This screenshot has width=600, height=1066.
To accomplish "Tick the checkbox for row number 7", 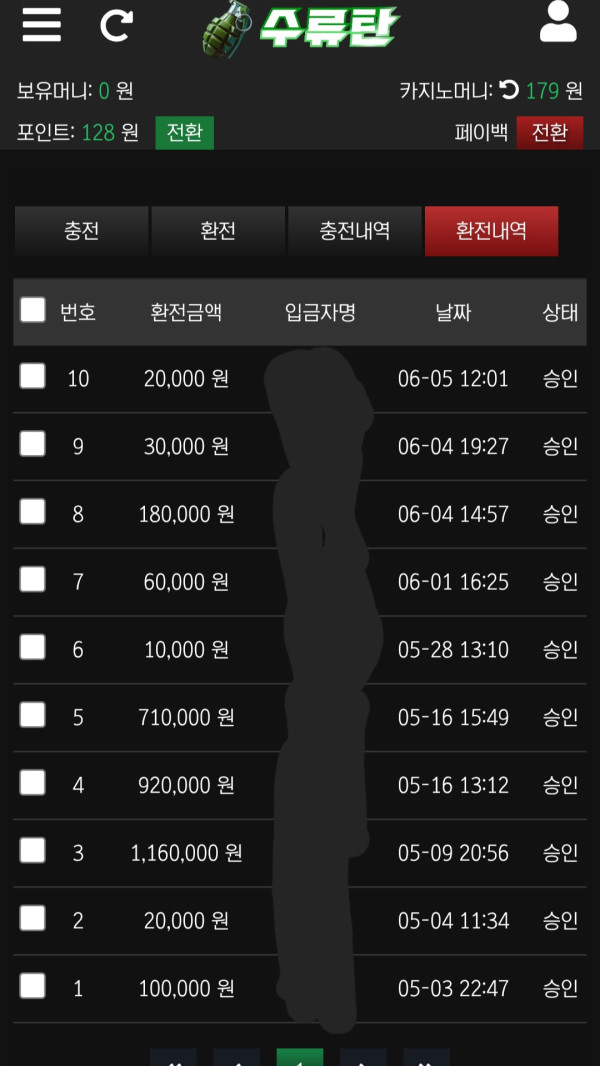I will click(x=33, y=579).
